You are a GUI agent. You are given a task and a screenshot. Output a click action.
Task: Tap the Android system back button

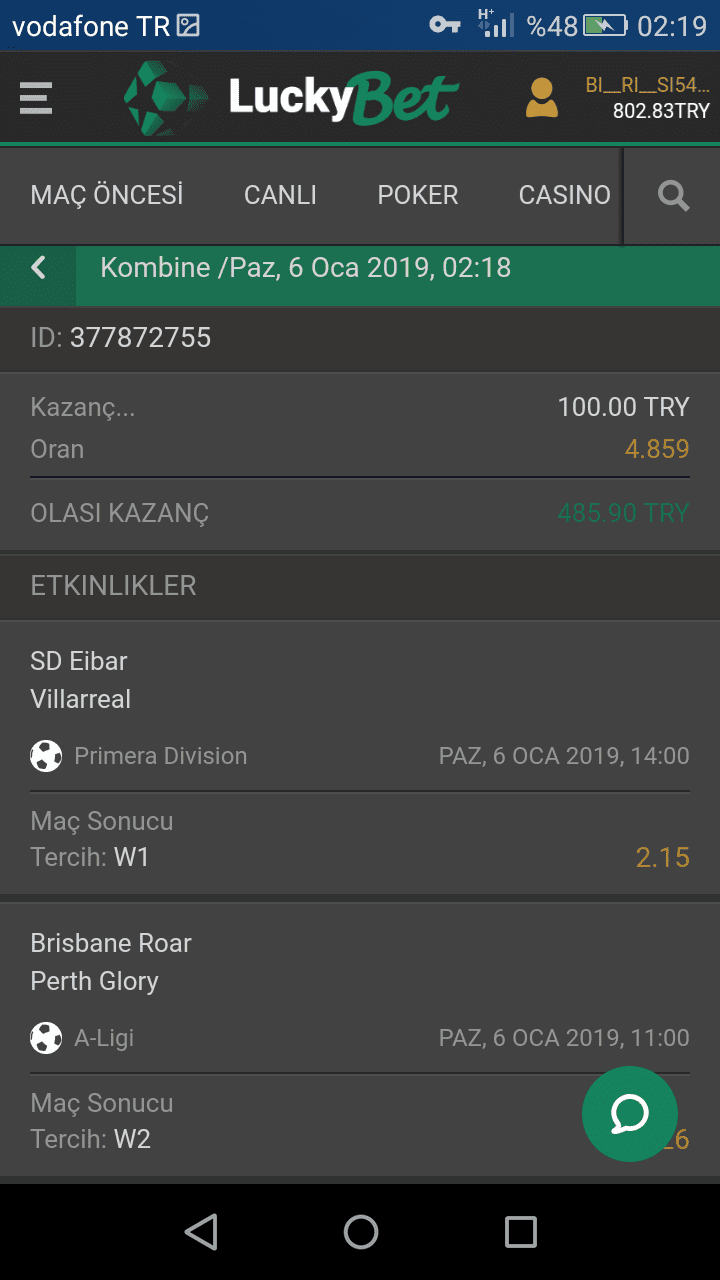click(x=201, y=1232)
